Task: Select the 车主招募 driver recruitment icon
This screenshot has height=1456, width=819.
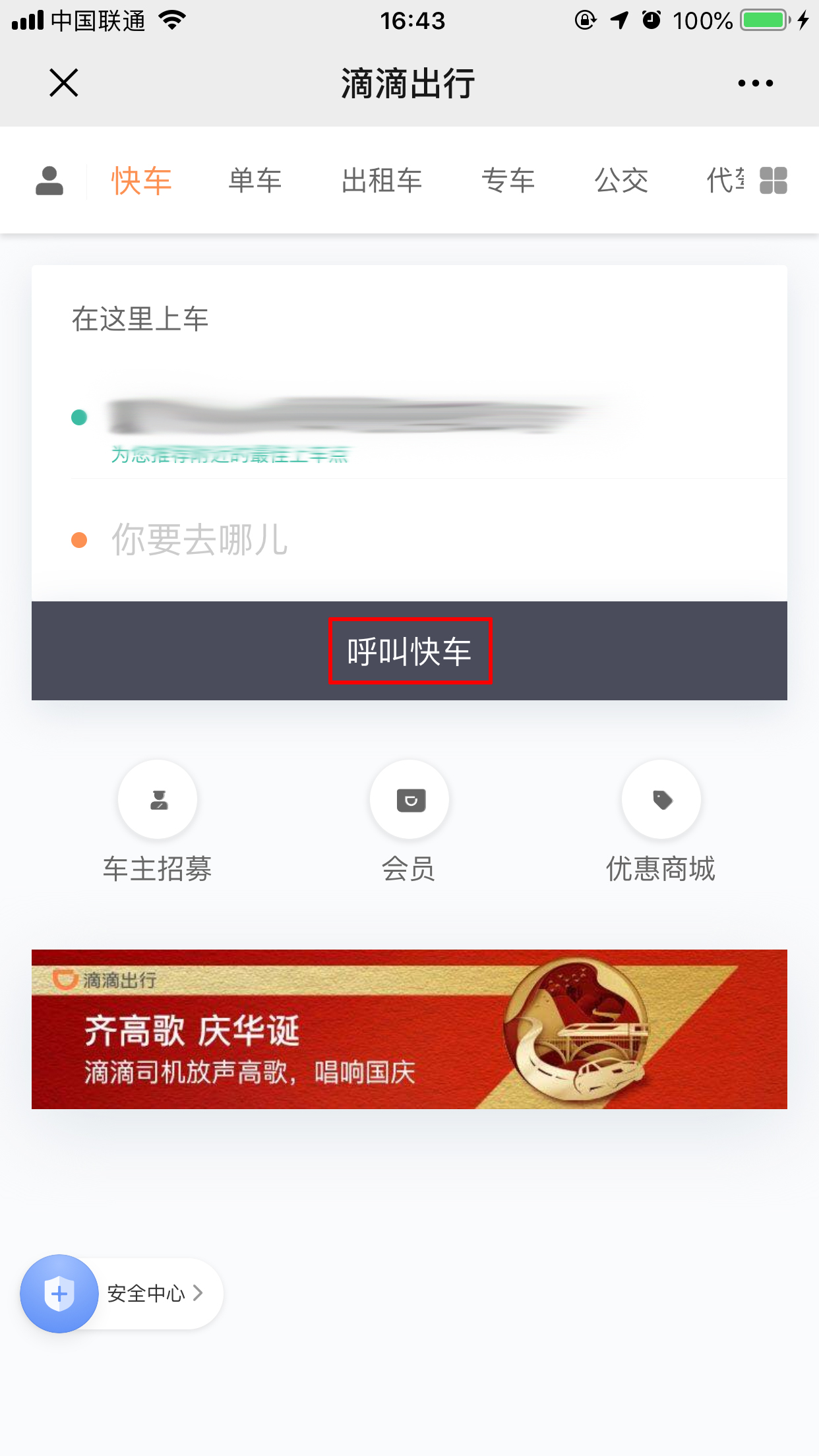Action: coord(157,799)
